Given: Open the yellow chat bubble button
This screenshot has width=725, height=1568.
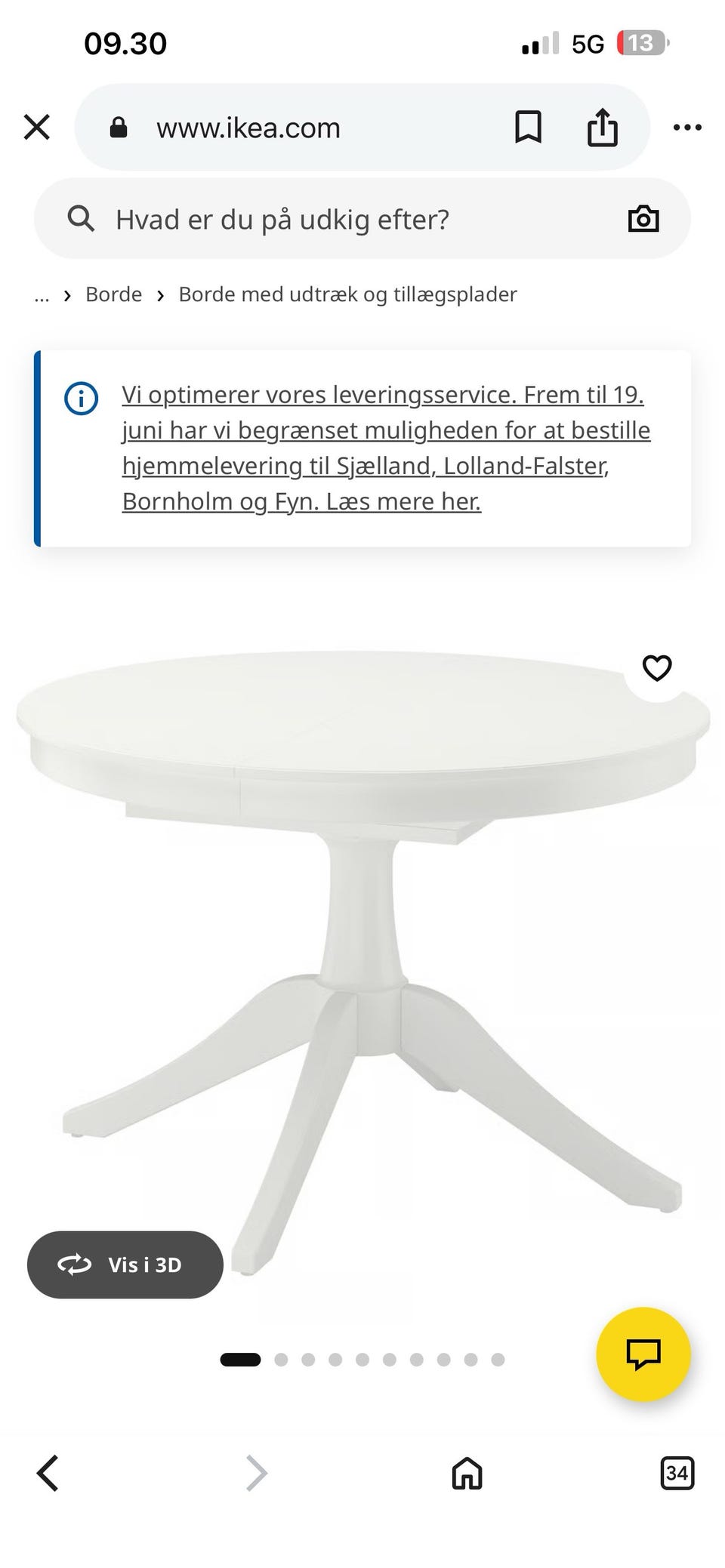Looking at the screenshot, I should [643, 1354].
